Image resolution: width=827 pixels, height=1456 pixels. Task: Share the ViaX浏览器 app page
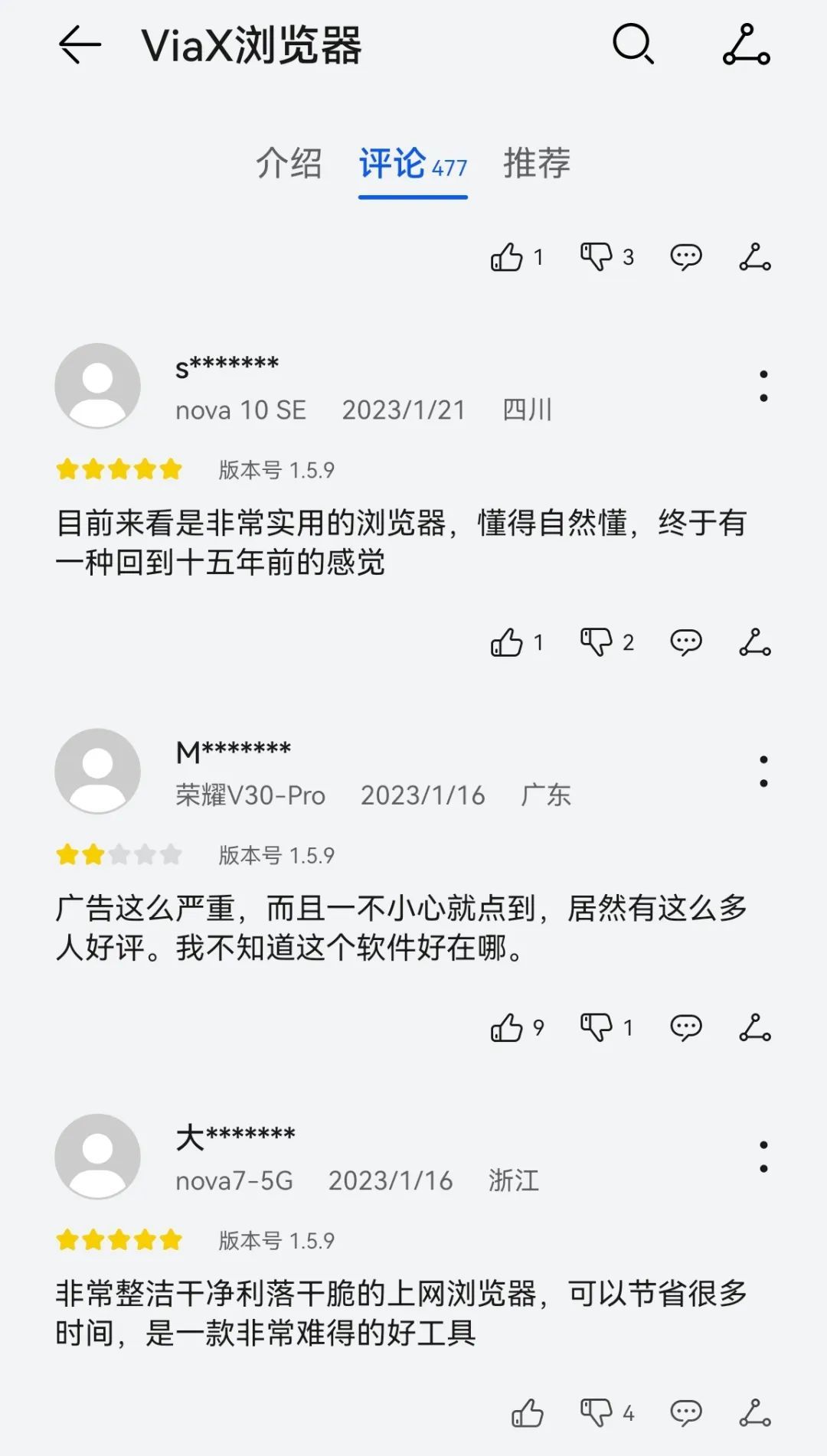click(x=747, y=44)
